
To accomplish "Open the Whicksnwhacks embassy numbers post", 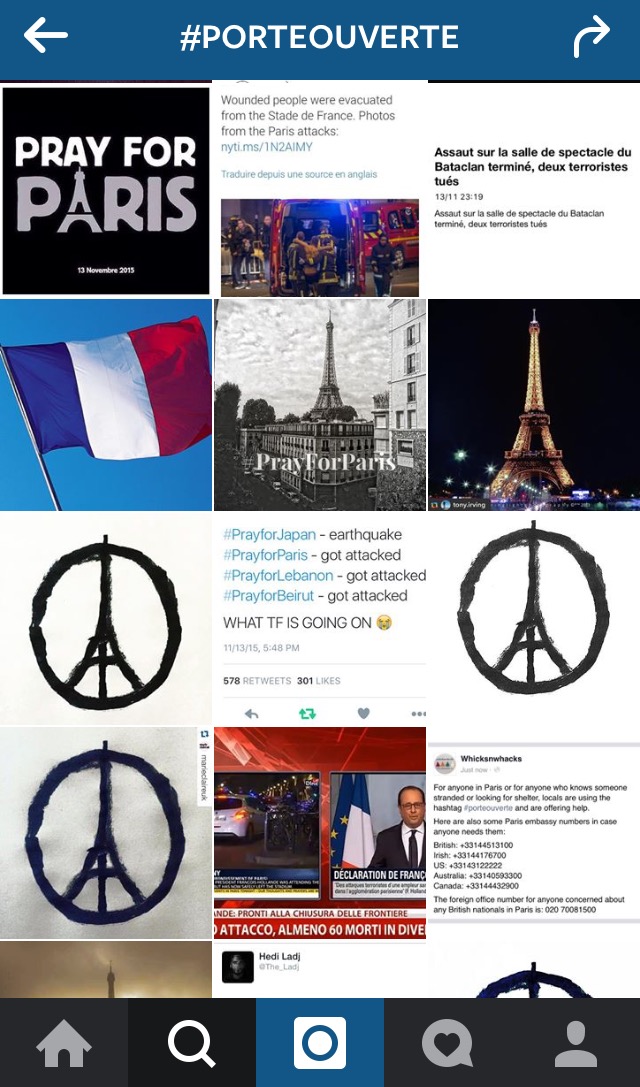I will pos(534,832).
